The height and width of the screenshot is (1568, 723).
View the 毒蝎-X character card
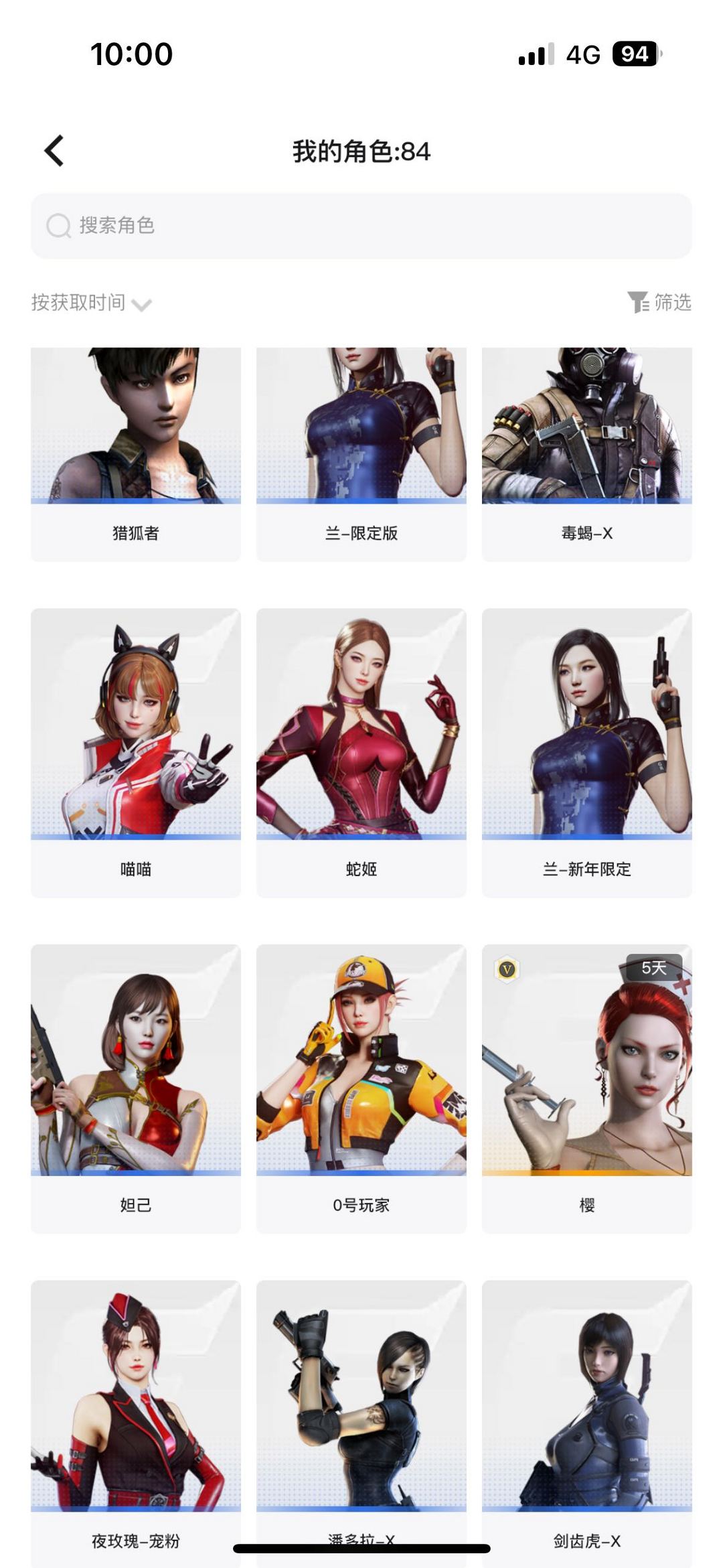pos(587,453)
